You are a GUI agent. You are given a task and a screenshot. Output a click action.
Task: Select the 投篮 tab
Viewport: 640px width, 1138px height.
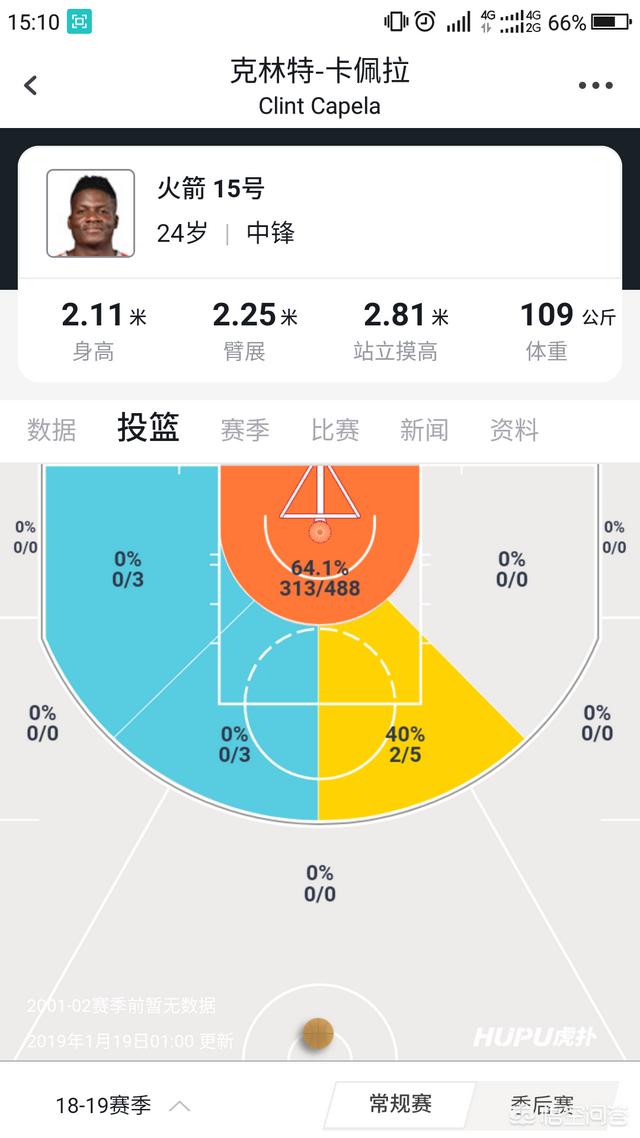[x=148, y=428]
